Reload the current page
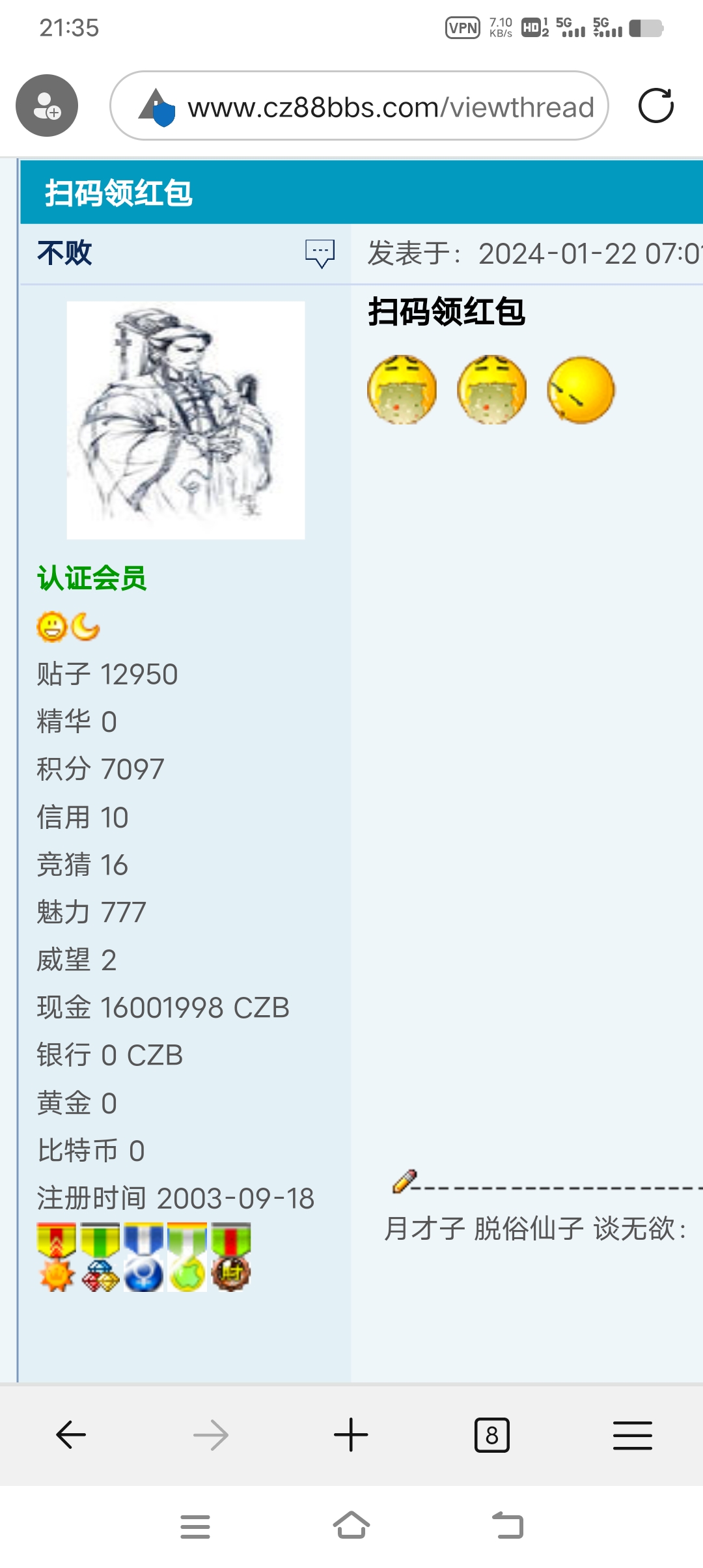The width and height of the screenshot is (703, 1568). tap(655, 106)
